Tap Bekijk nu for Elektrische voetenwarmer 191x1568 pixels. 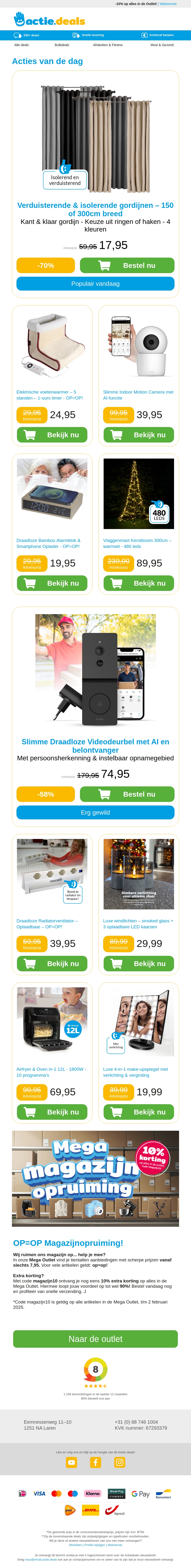52,435
